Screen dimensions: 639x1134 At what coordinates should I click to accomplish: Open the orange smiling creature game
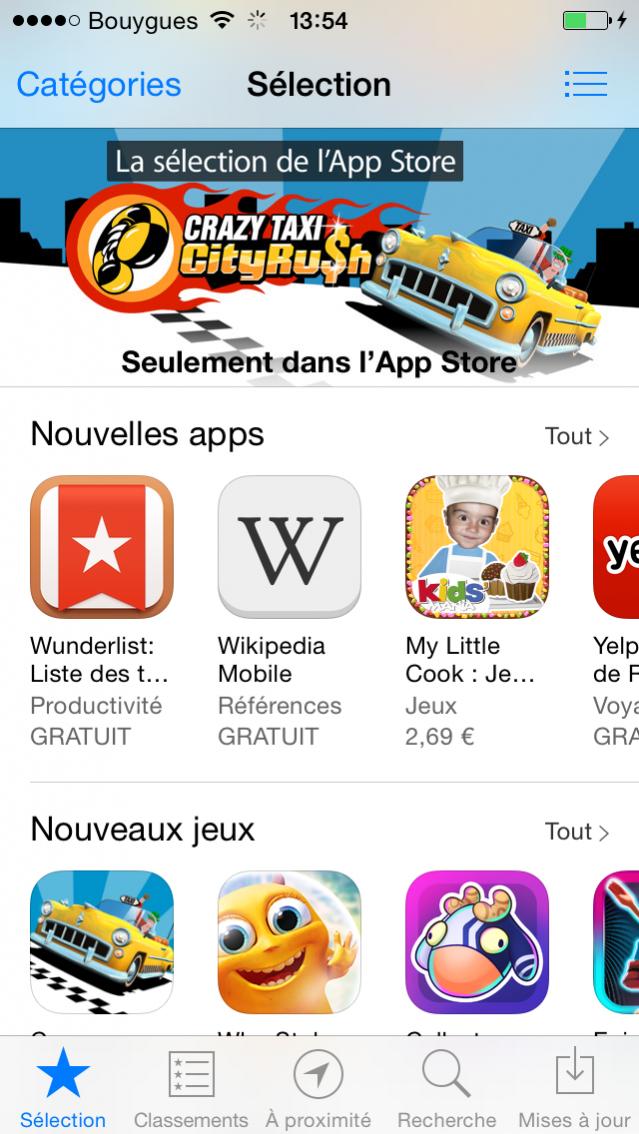coord(289,942)
